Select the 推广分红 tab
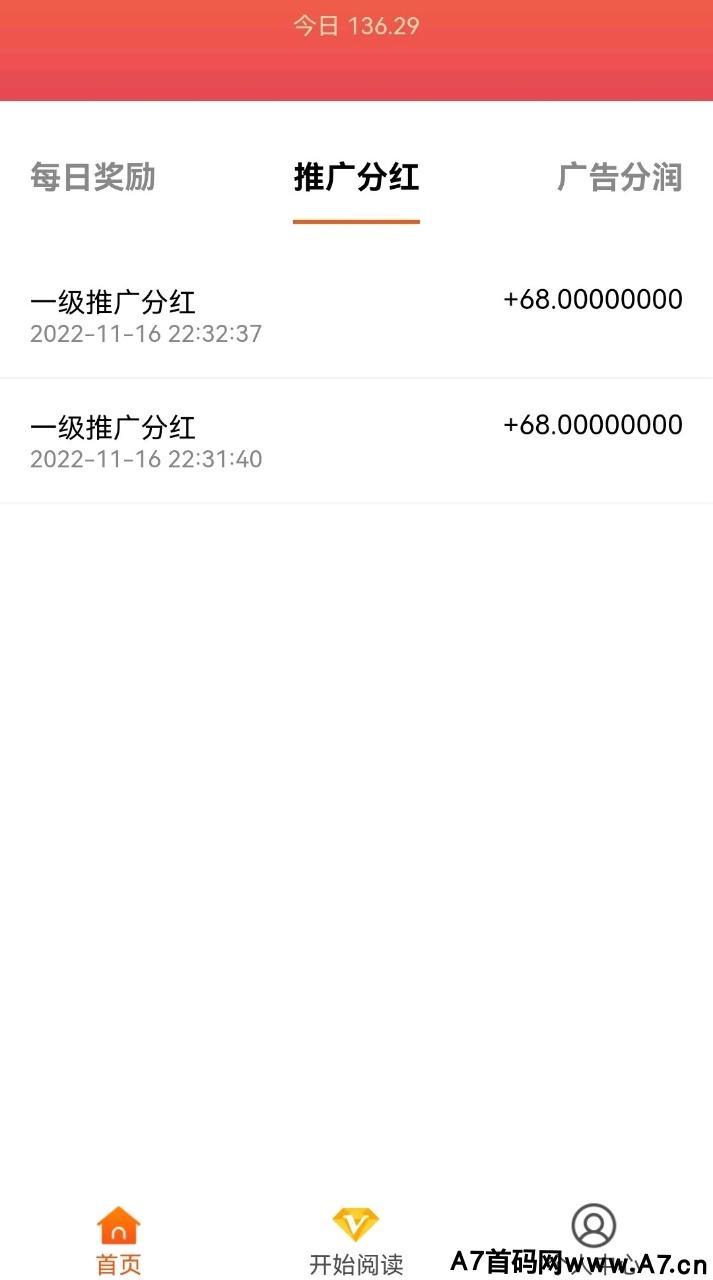 click(356, 178)
